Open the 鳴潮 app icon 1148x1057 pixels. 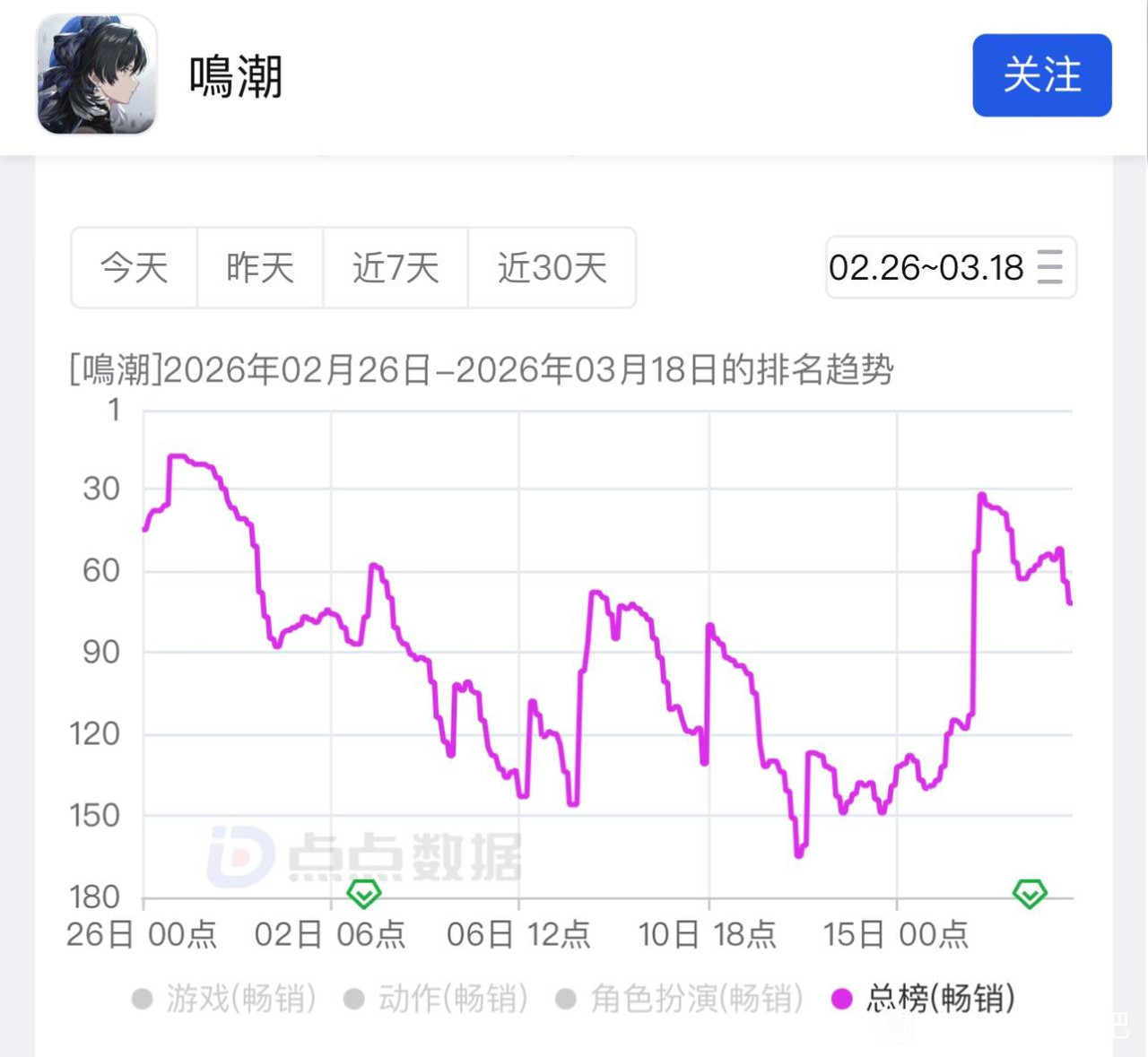97,75
